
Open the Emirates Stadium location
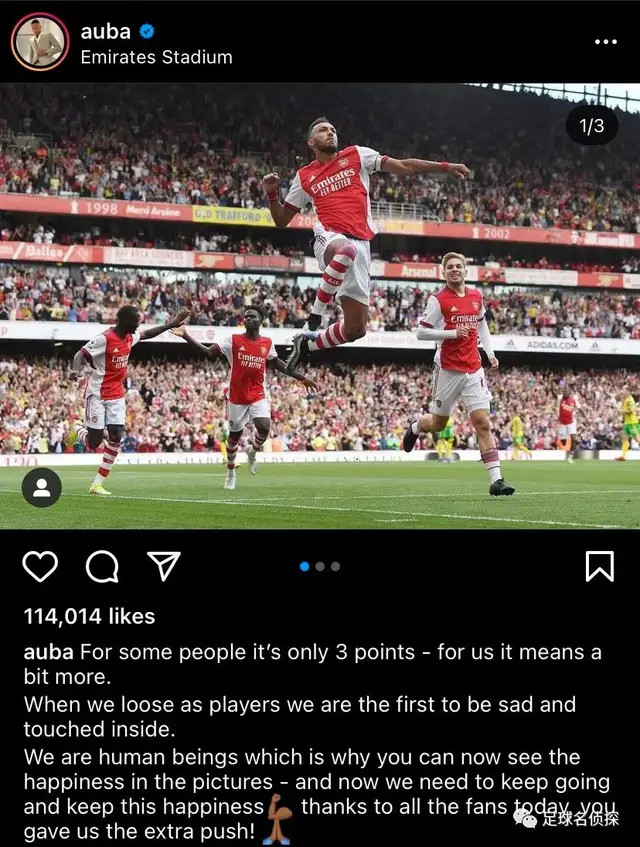point(156,57)
